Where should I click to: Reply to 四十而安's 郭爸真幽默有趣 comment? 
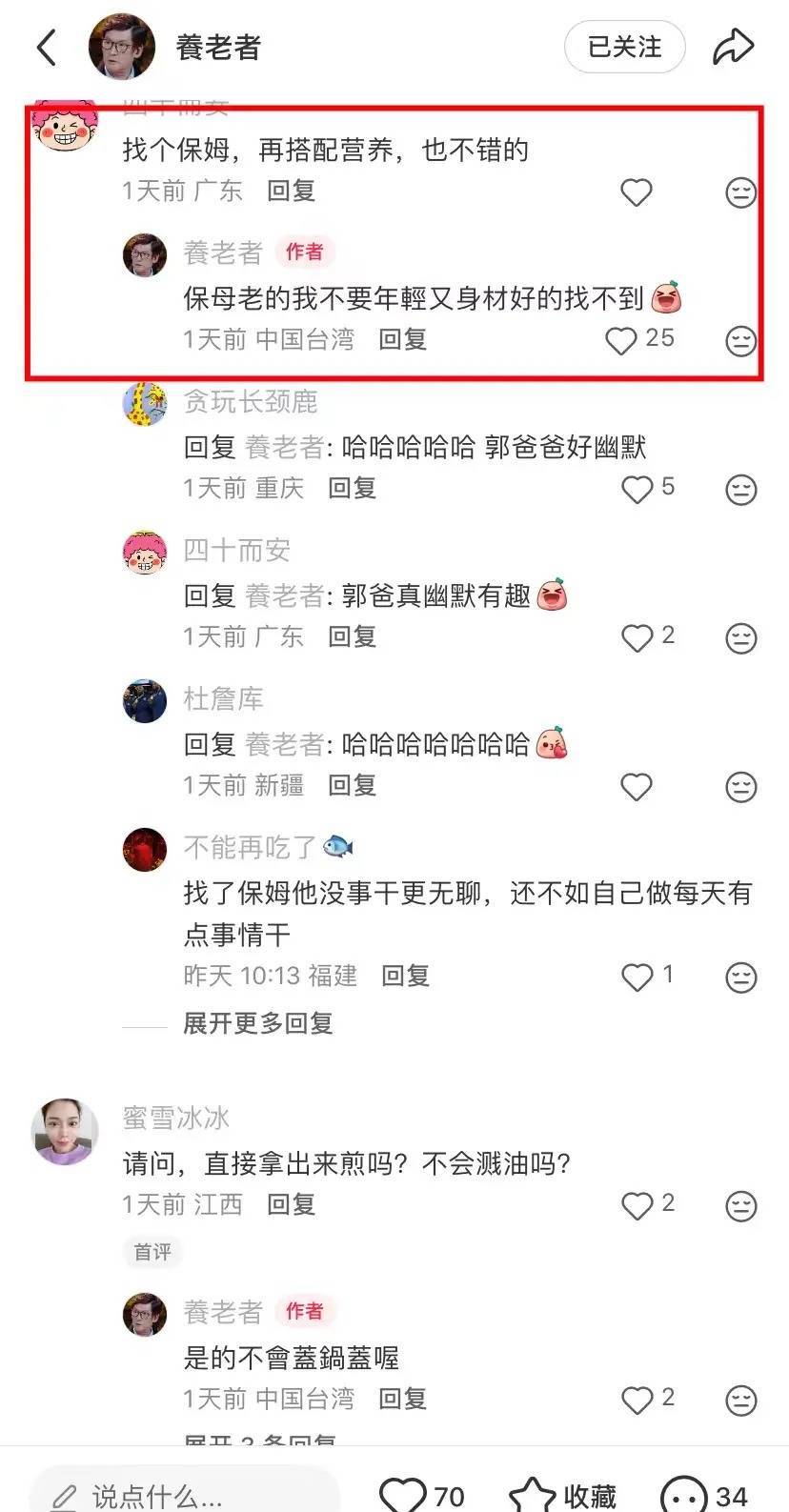click(x=352, y=637)
